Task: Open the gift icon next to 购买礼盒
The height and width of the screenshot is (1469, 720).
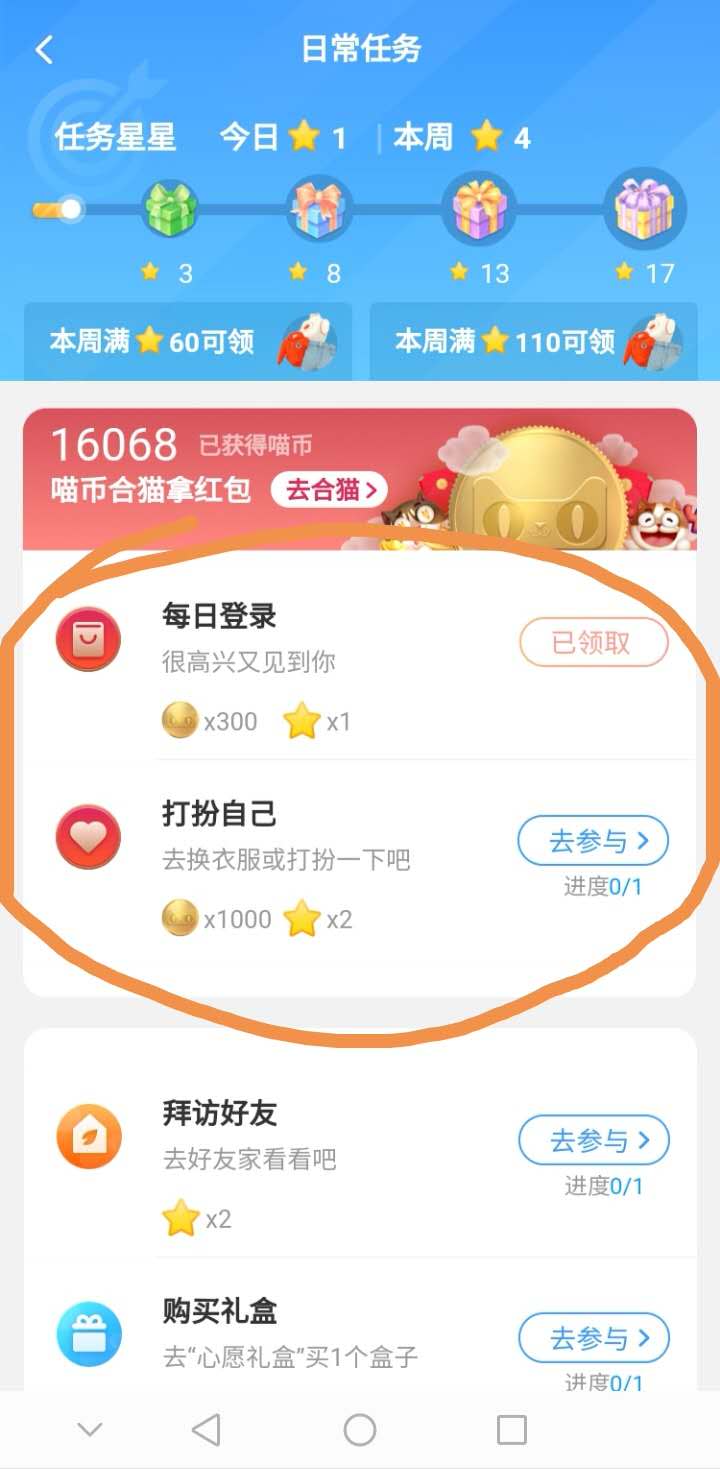Action: tap(87, 1333)
